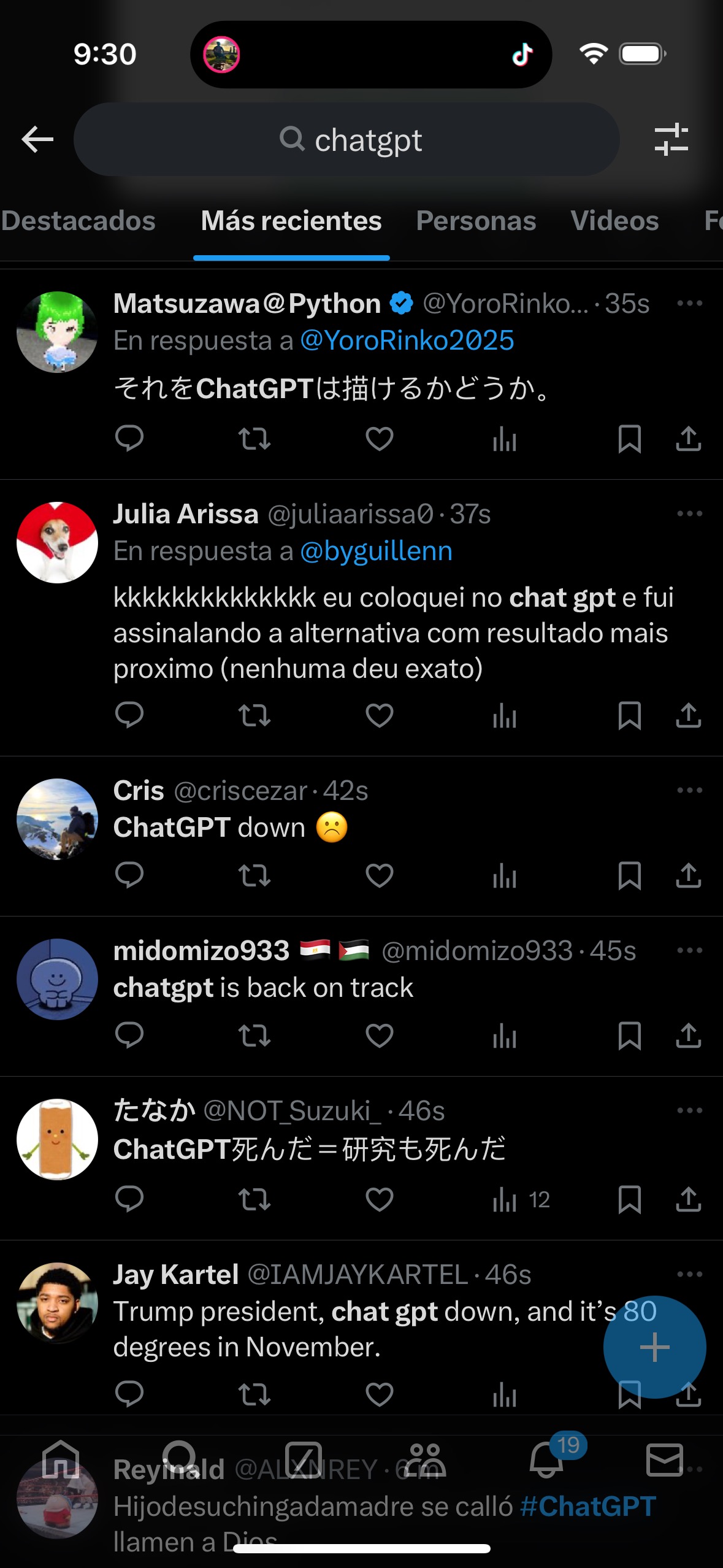Repost midomizo933's post
The image size is (723, 1568).
point(254,1036)
